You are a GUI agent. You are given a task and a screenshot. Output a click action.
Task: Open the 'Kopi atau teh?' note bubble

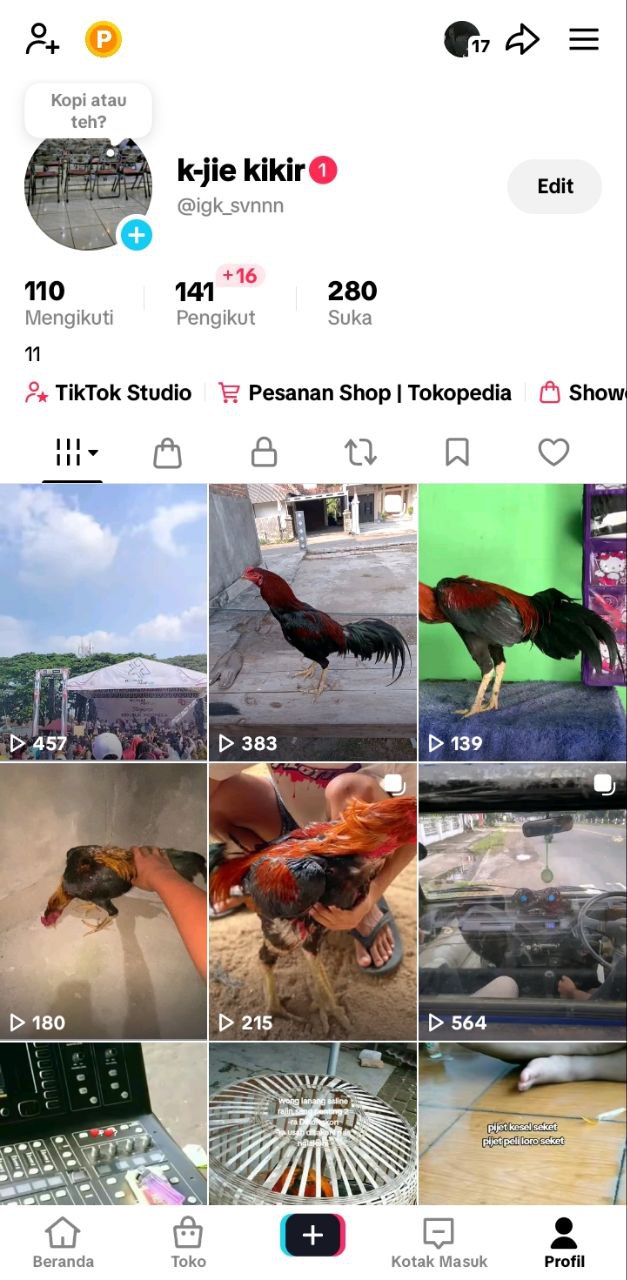point(88,110)
